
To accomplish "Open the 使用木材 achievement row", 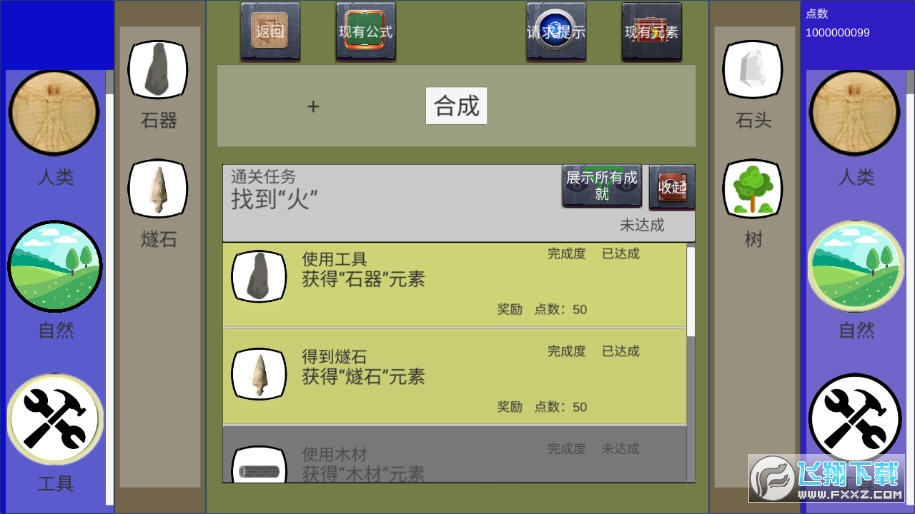I will [455, 458].
